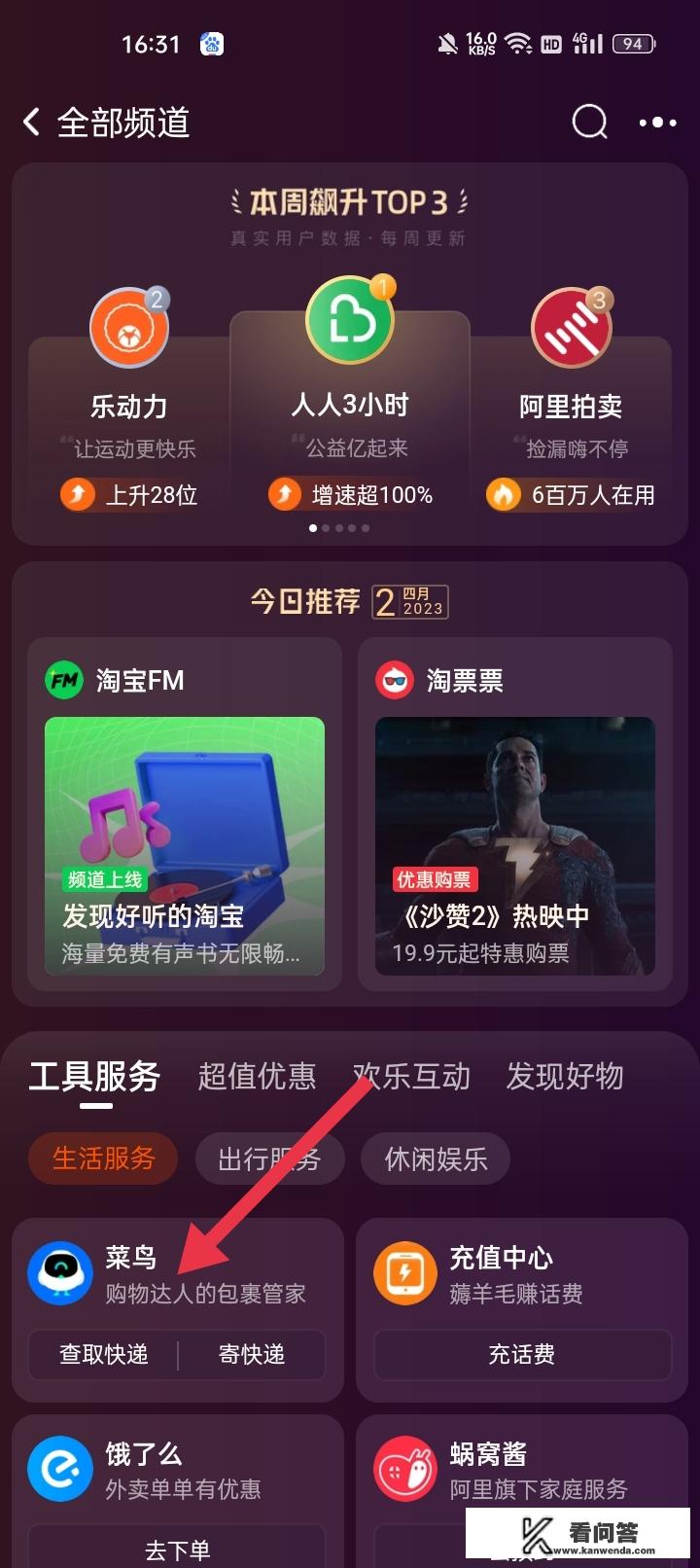This screenshot has height=1568, width=700.
Task: Select the 生活服务 filter chip
Action: (102, 1158)
